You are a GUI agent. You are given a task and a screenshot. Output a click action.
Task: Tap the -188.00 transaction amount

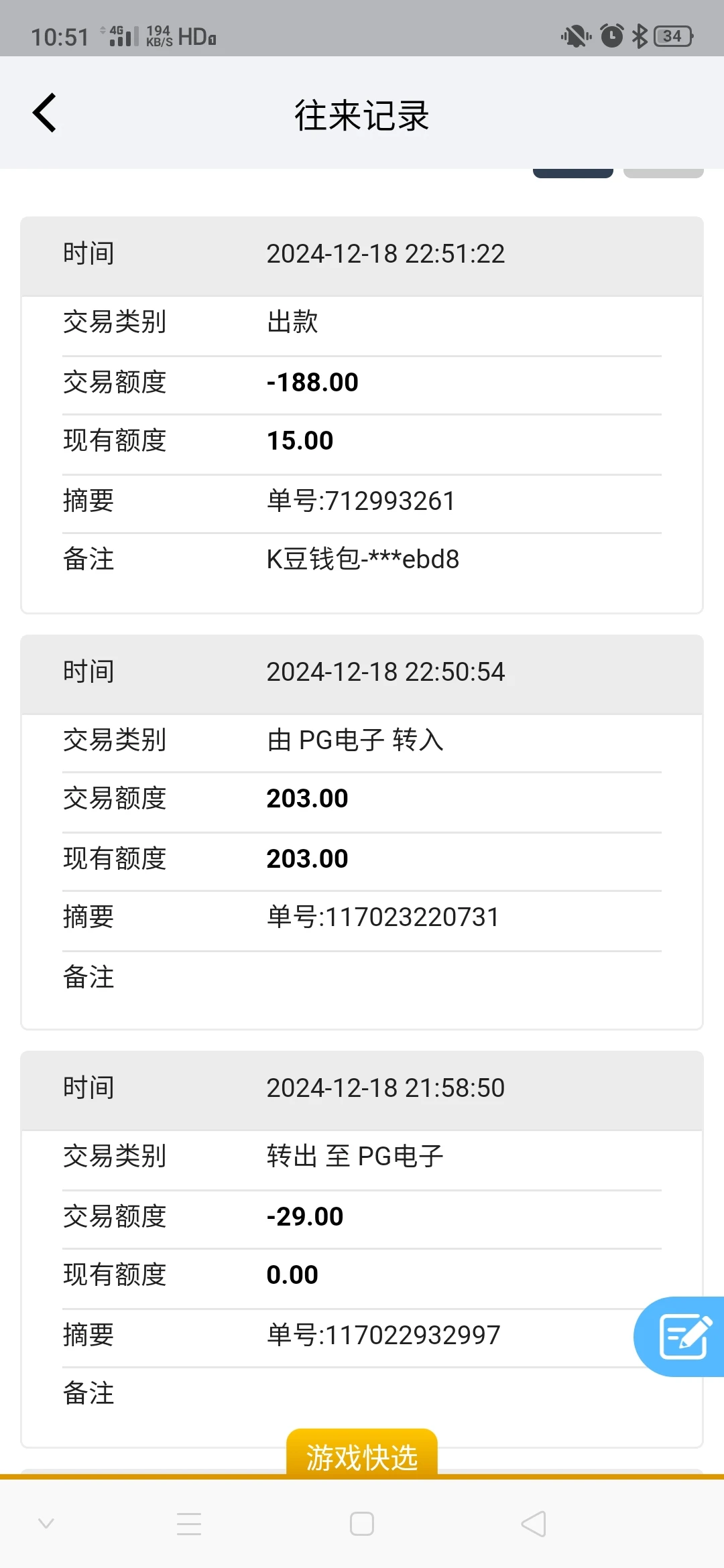point(311,381)
